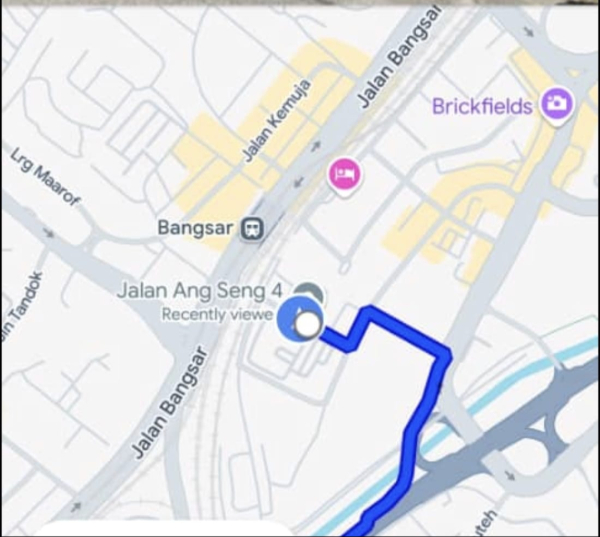Open the pink hotel pin
This screenshot has width=600, height=537.
[345, 174]
